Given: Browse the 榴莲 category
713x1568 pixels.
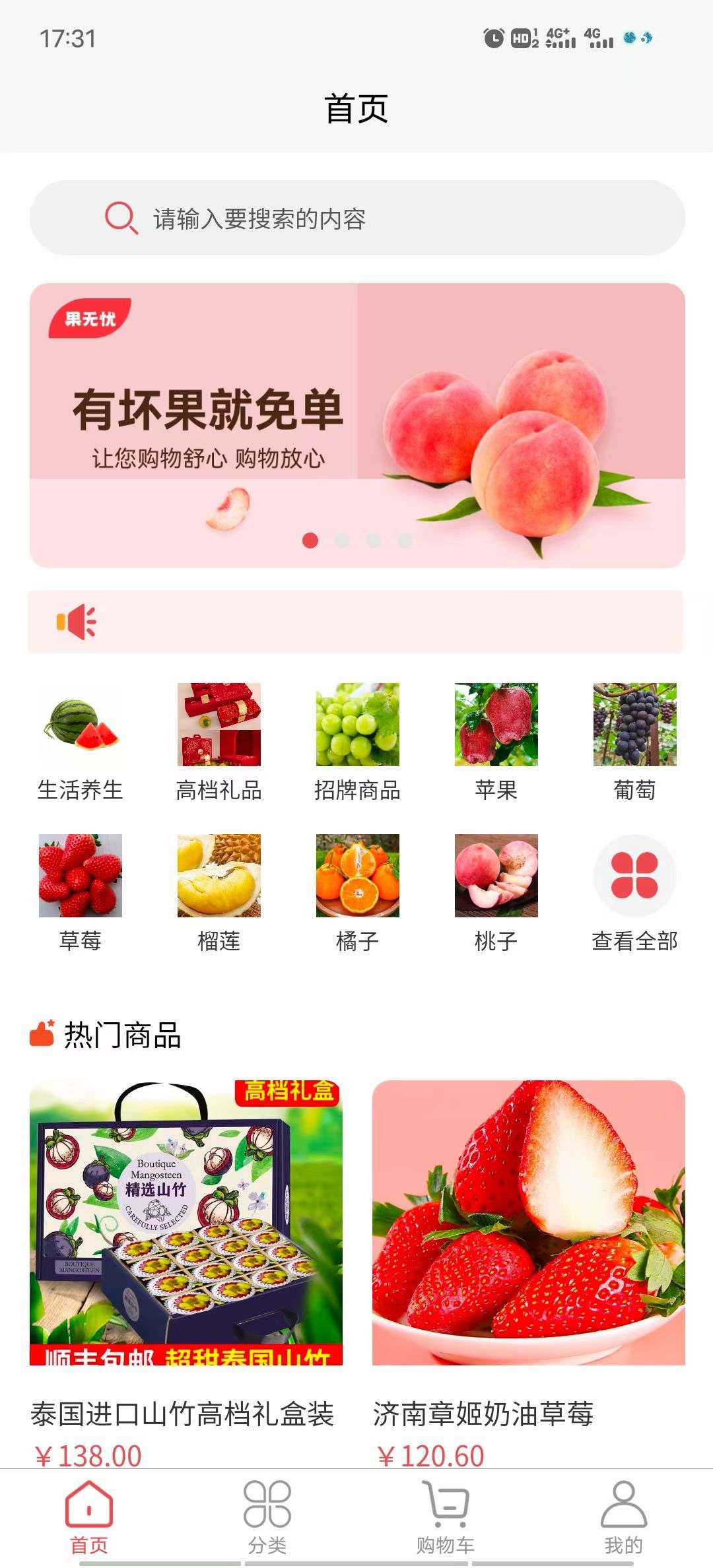Looking at the screenshot, I should coord(219,891).
